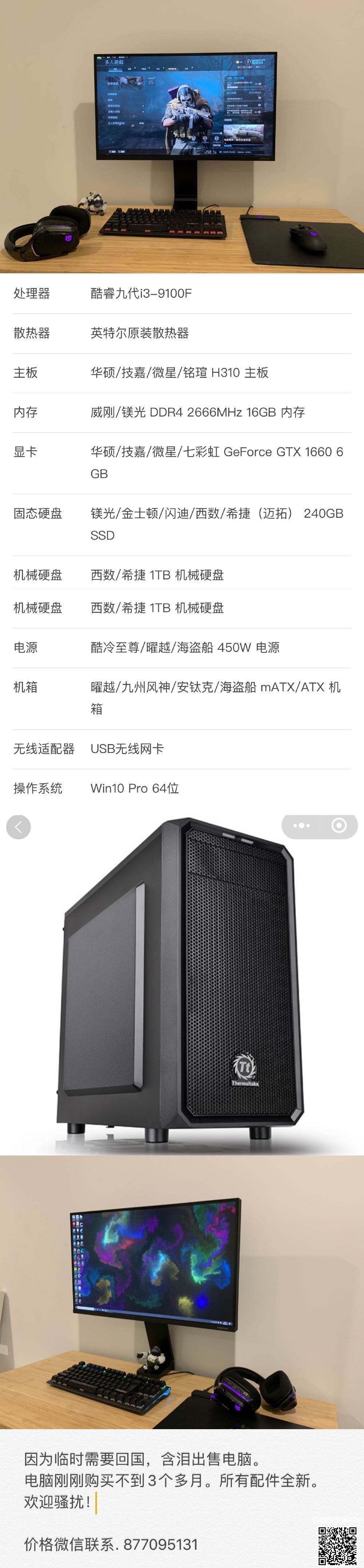Open the three-dot more menu
Viewport: 364px width, 1568px height.
click(x=301, y=825)
